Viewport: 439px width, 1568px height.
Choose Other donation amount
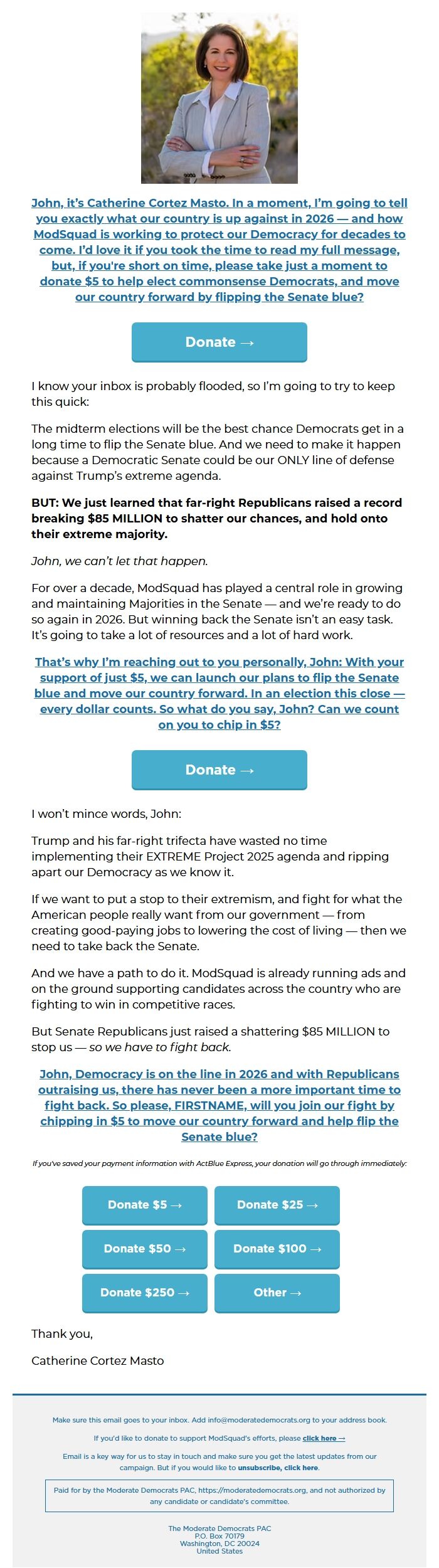[x=277, y=1292]
